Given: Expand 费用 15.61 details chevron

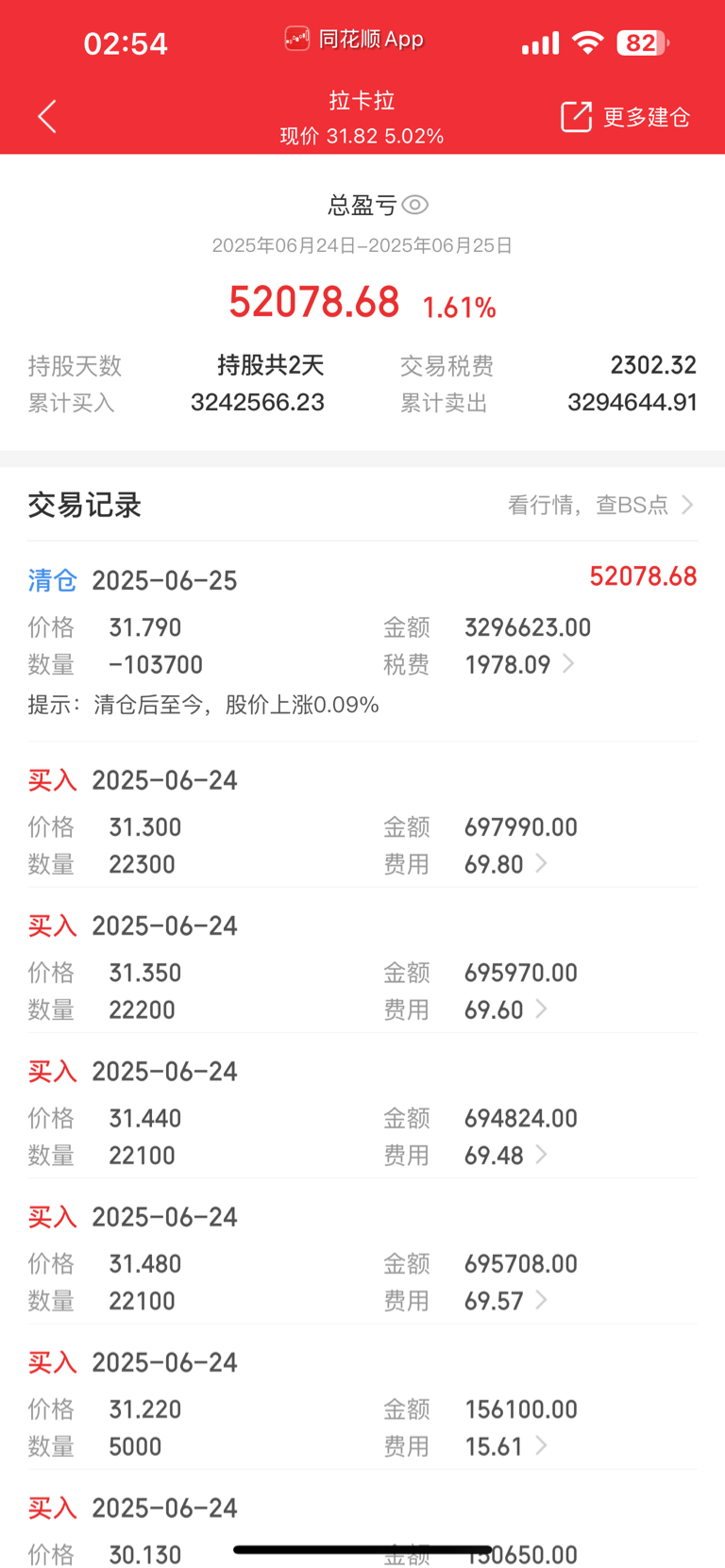Looking at the screenshot, I should point(541,1444).
